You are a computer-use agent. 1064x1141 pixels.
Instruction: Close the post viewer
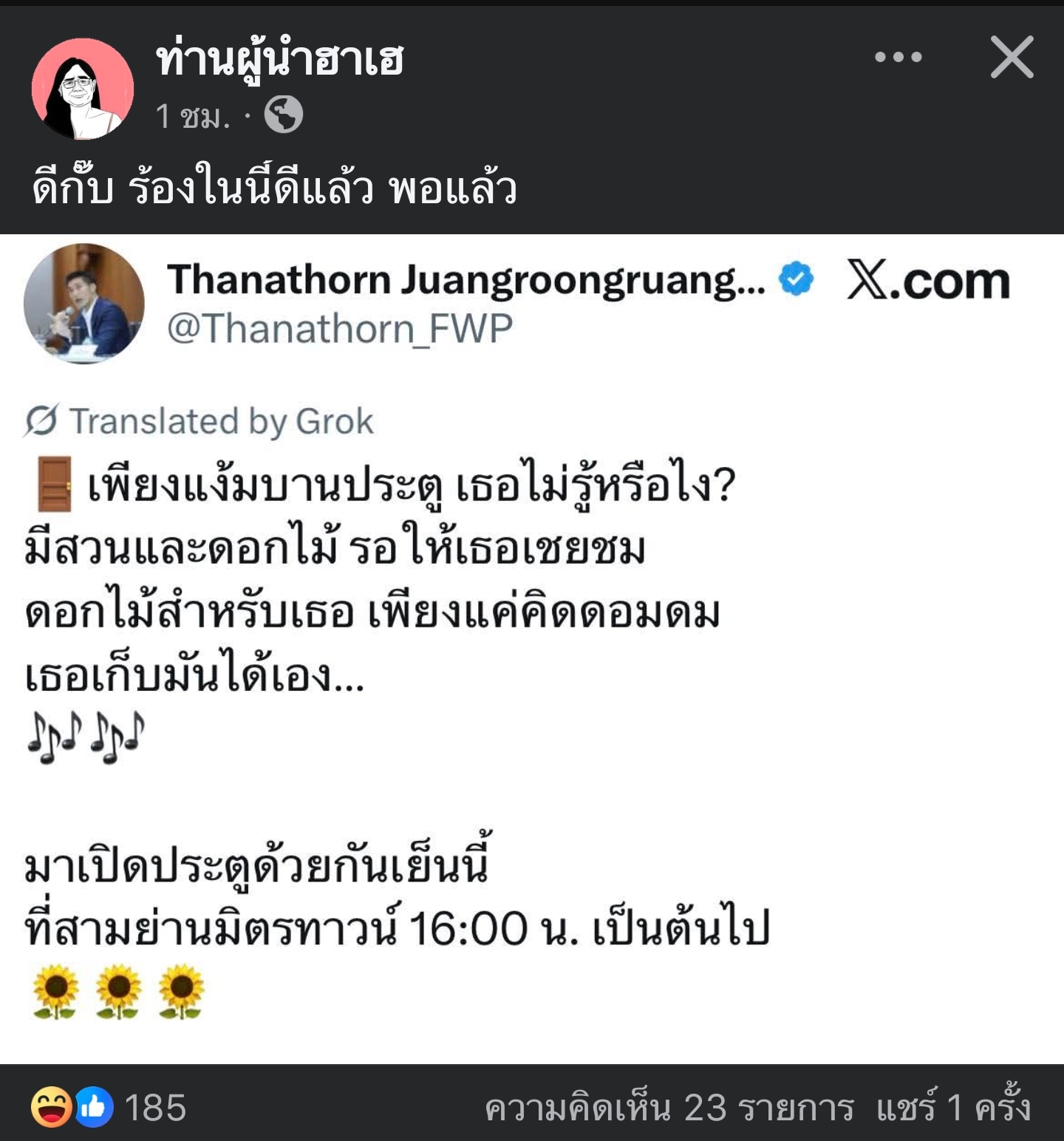coord(1012,57)
